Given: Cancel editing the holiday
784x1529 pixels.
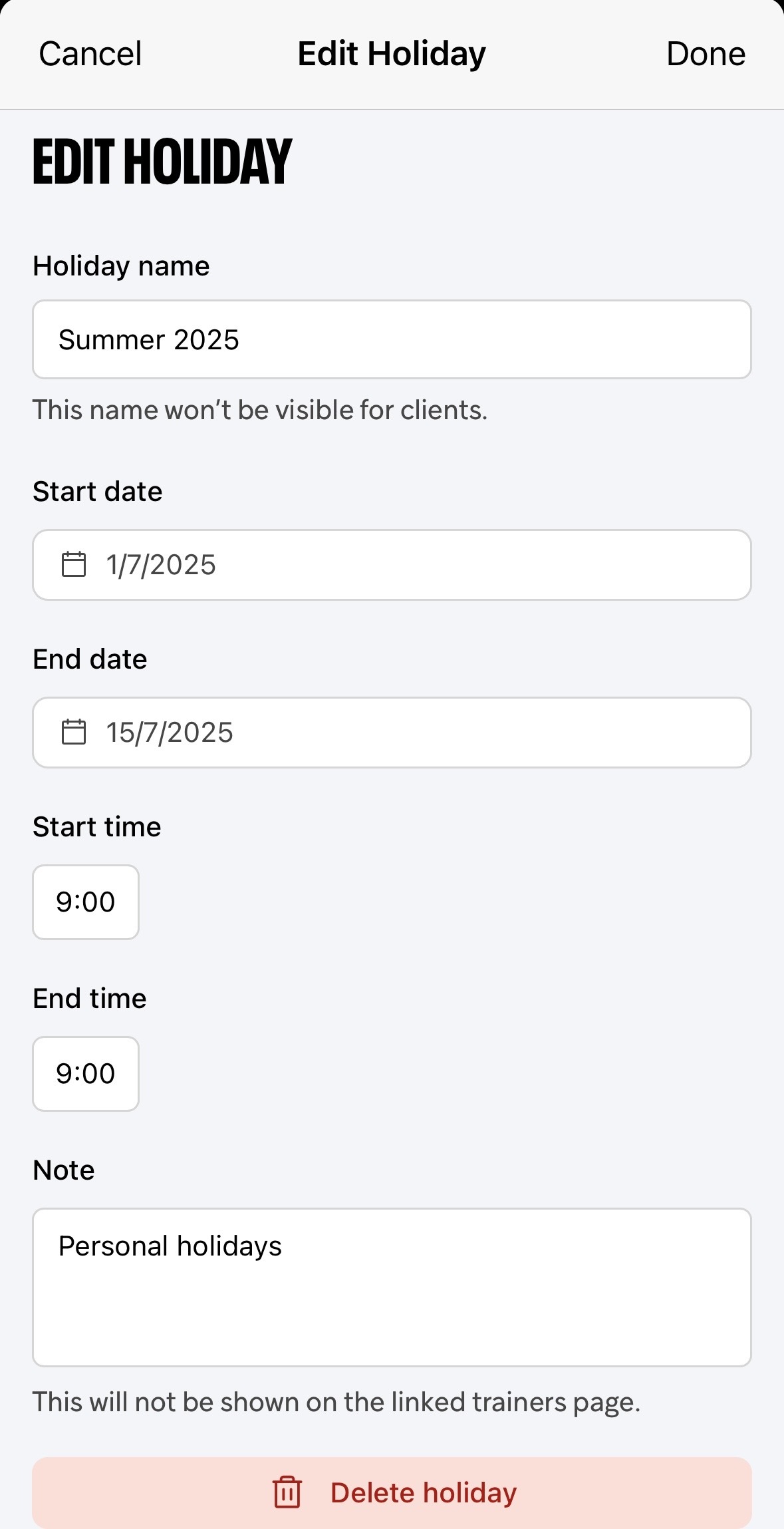Looking at the screenshot, I should (90, 53).
